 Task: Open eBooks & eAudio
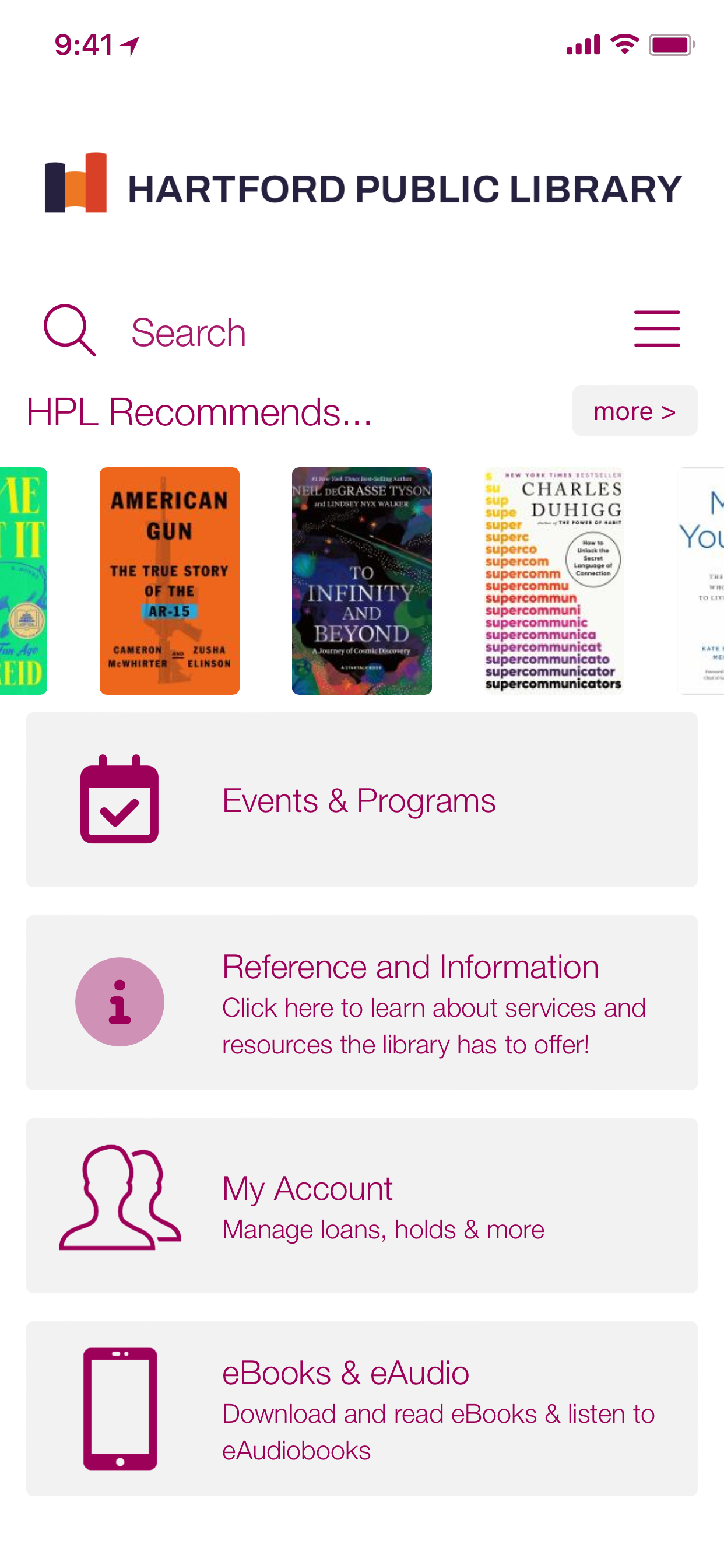(x=361, y=1409)
